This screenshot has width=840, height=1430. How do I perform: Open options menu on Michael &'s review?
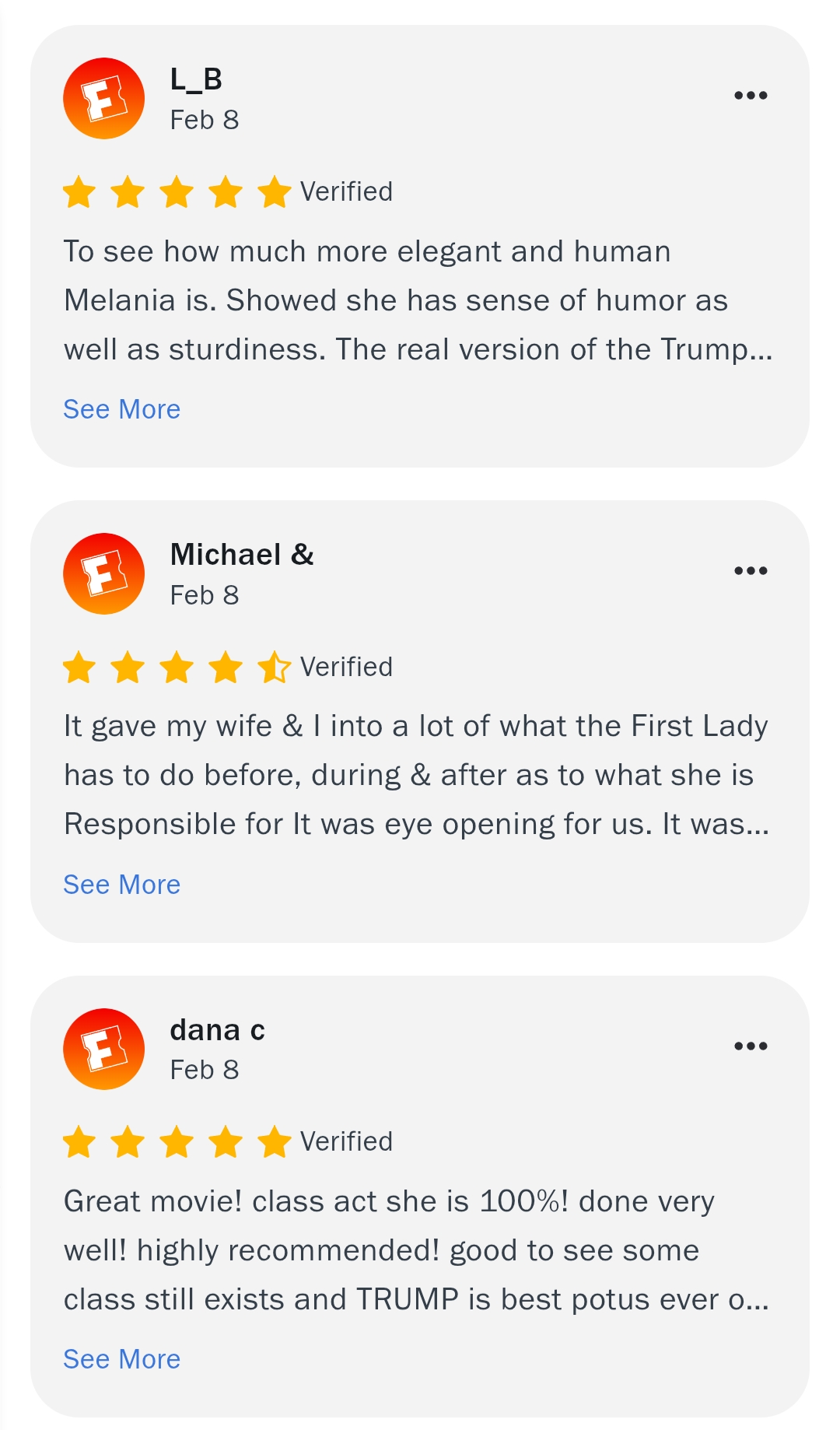[x=751, y=571]
